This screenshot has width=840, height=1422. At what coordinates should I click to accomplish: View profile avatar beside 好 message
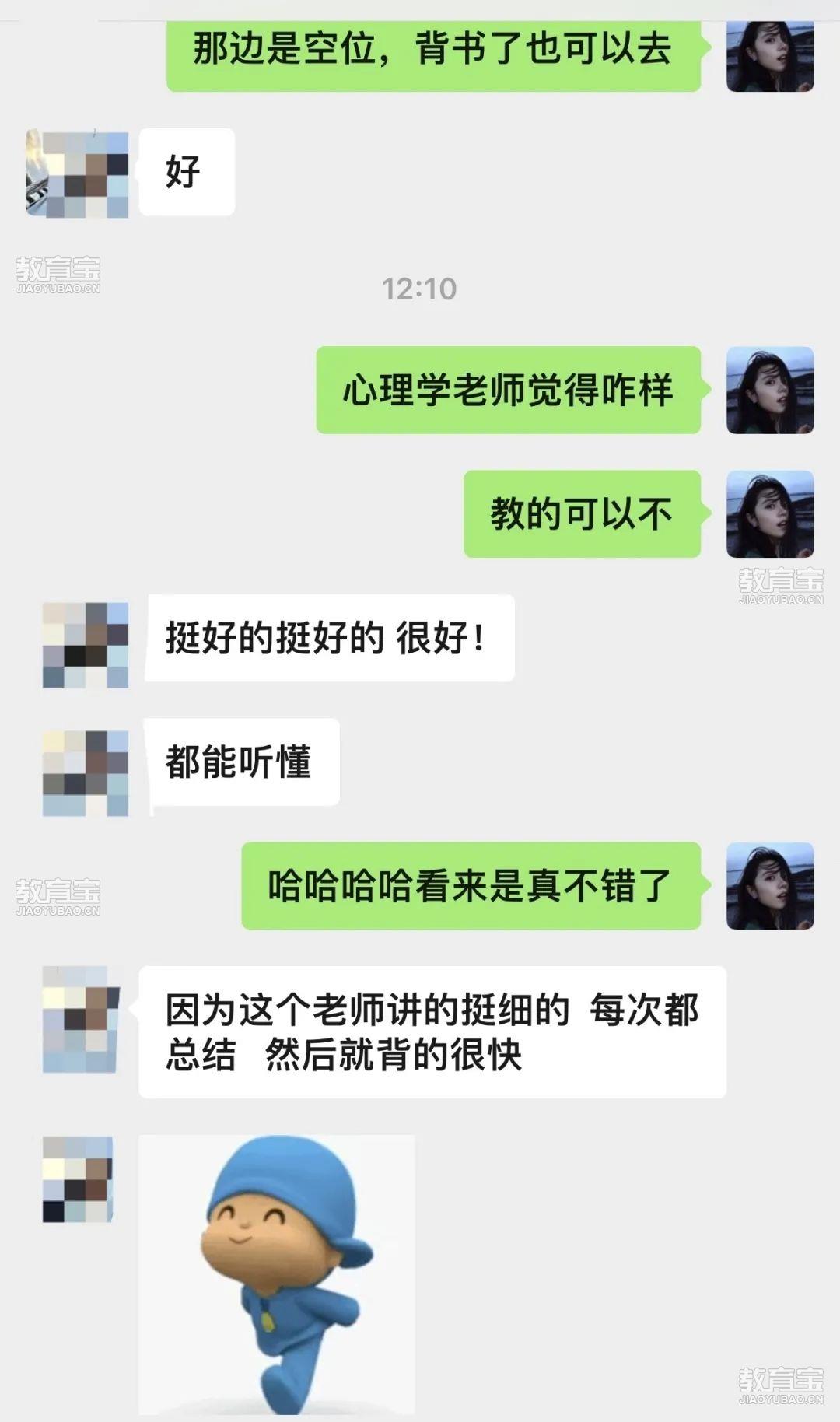click(77, 174)
